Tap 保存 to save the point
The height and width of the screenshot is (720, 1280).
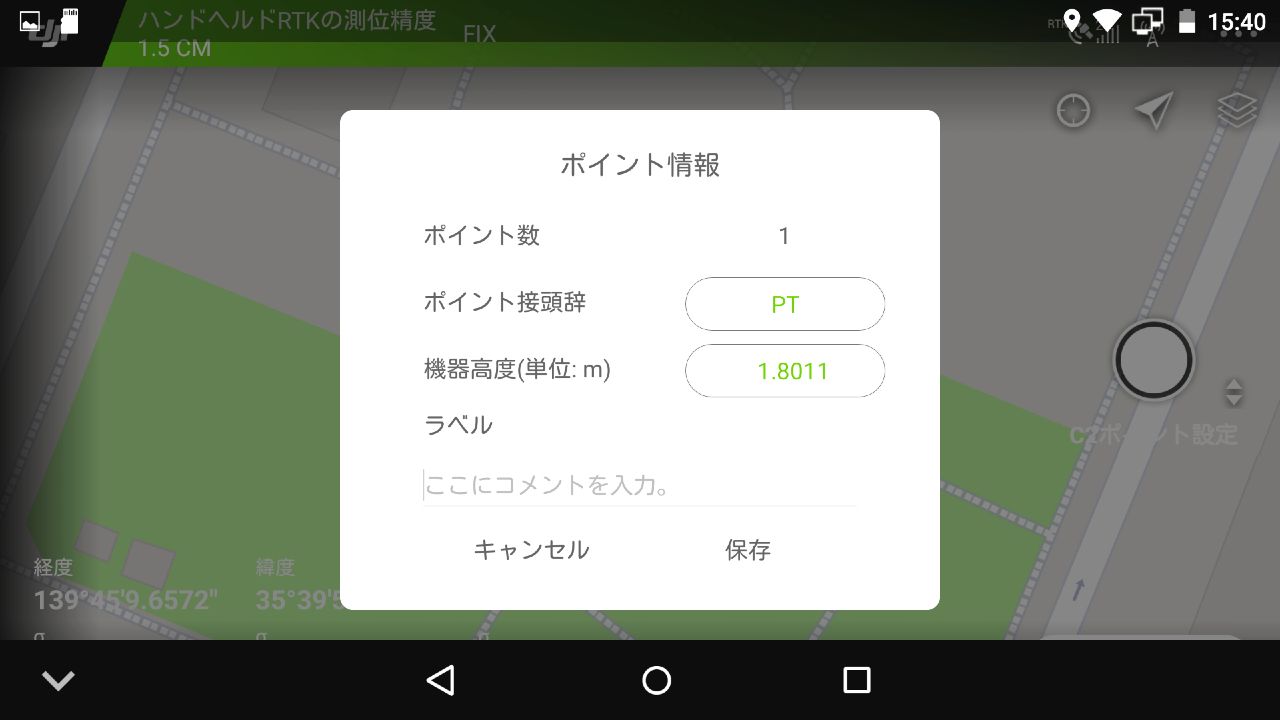[x=748, y=550]
